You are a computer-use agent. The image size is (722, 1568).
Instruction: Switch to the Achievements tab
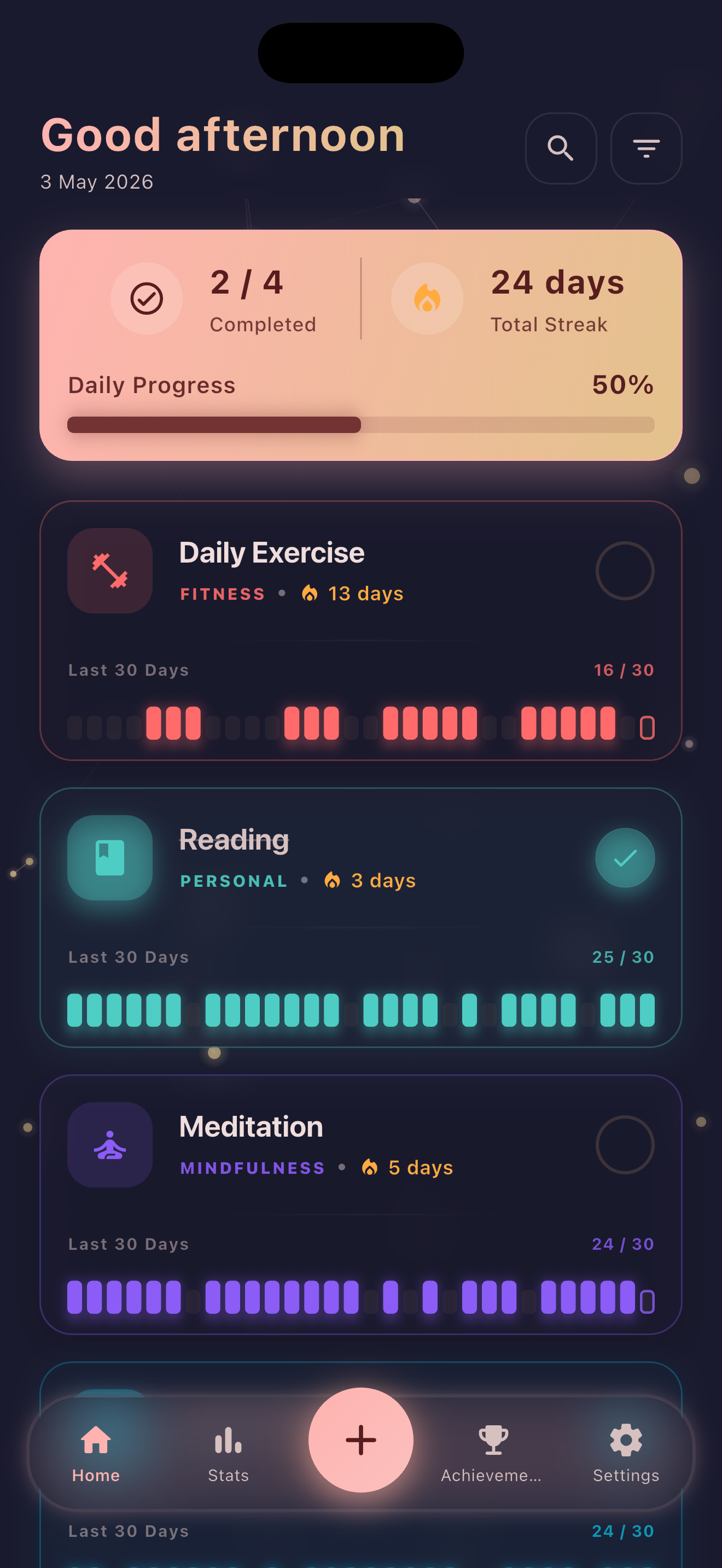tap(492, 1454)
